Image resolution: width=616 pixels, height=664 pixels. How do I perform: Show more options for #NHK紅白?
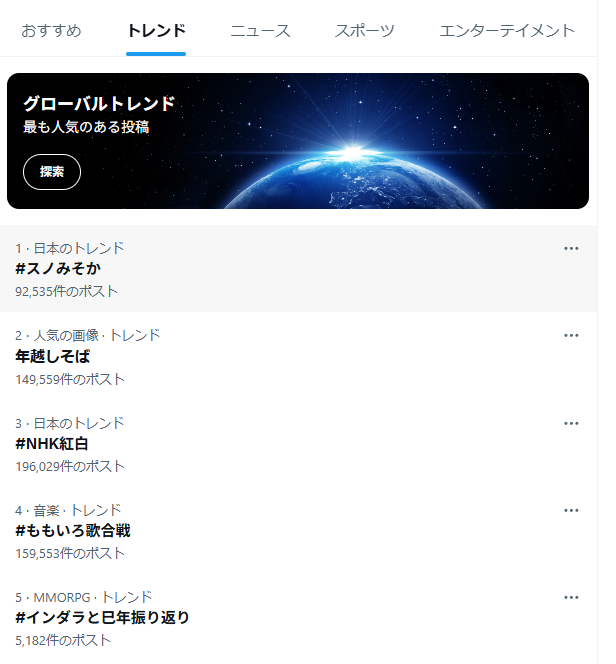coord(571,423)
